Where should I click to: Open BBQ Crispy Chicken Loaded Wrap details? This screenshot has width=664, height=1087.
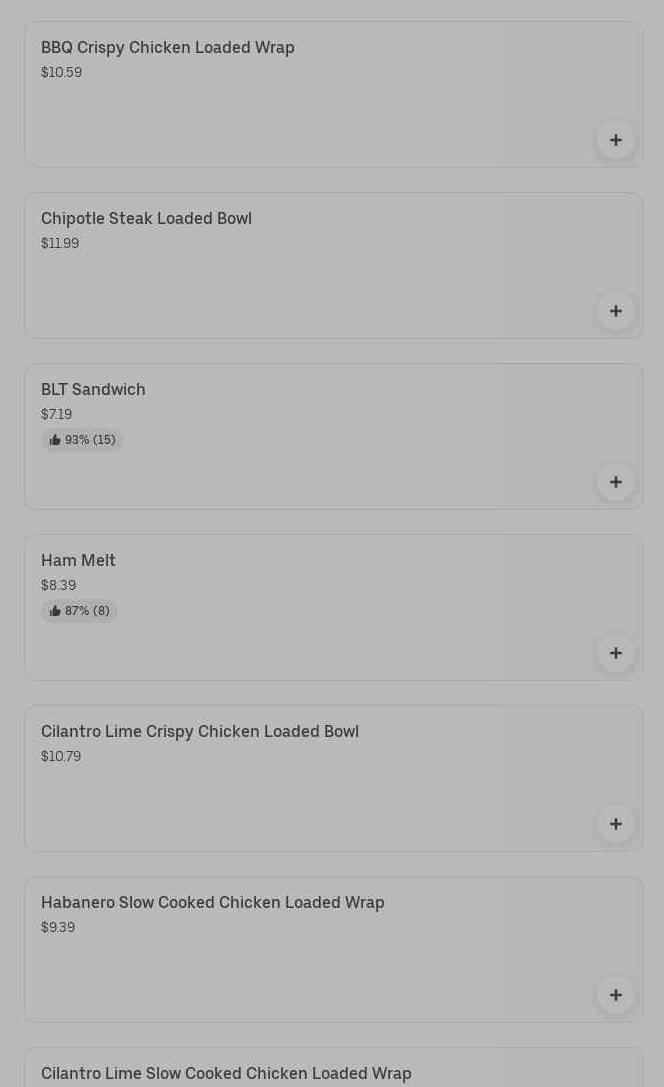167,48
